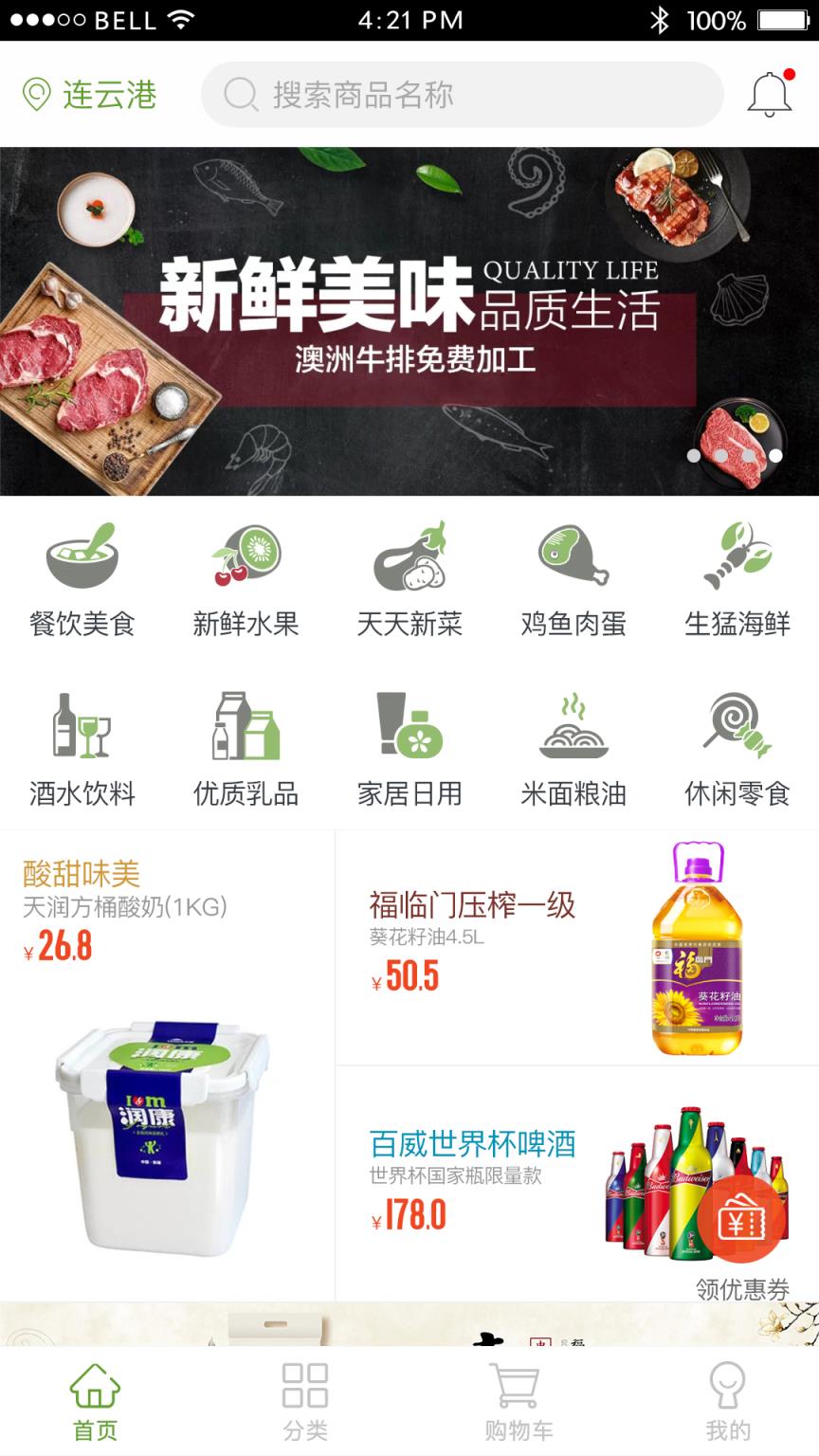
Task: Tap the search 搜索商品名称 input field
Action: click(463, 95)
